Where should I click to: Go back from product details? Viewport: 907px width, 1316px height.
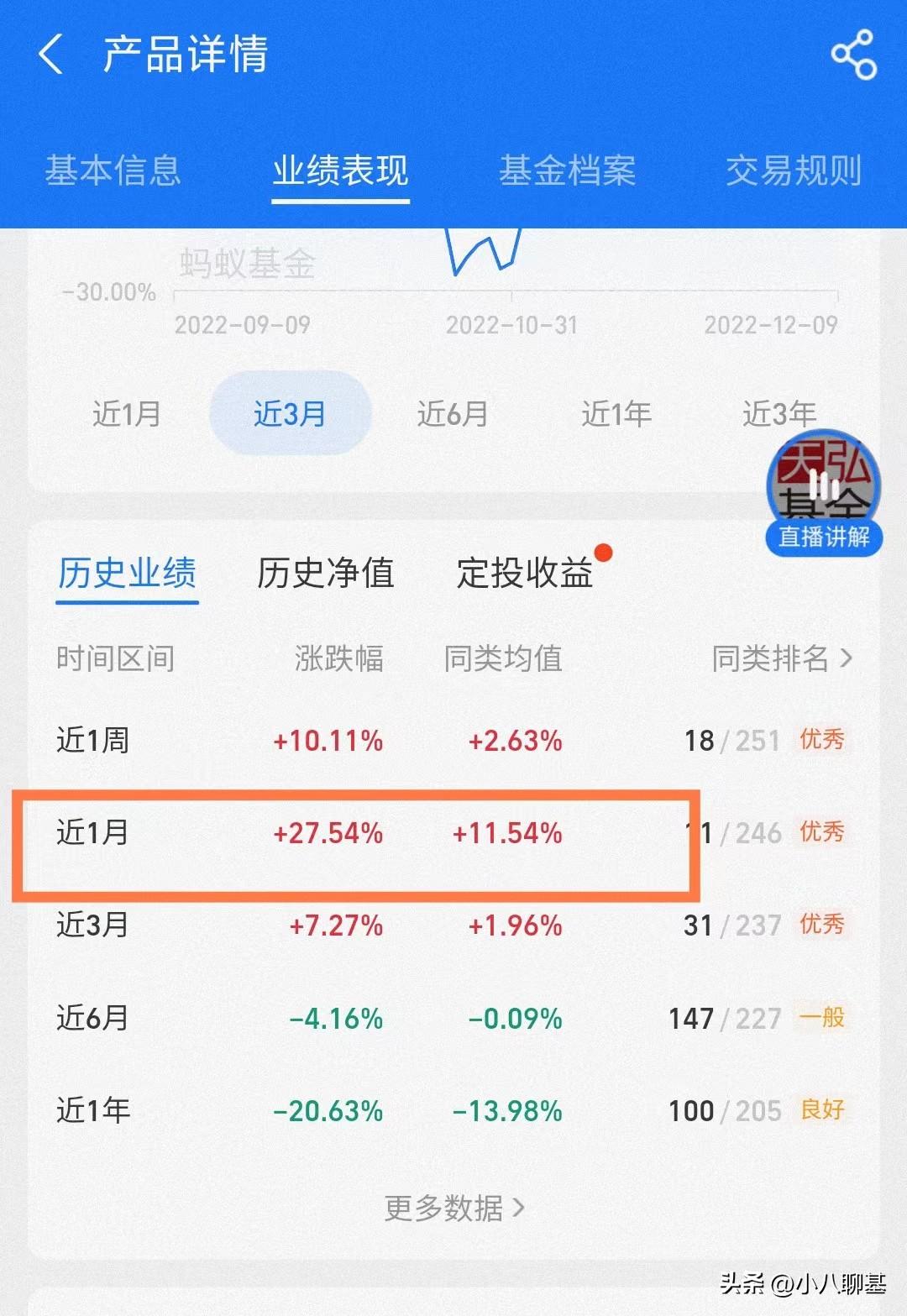52,55
